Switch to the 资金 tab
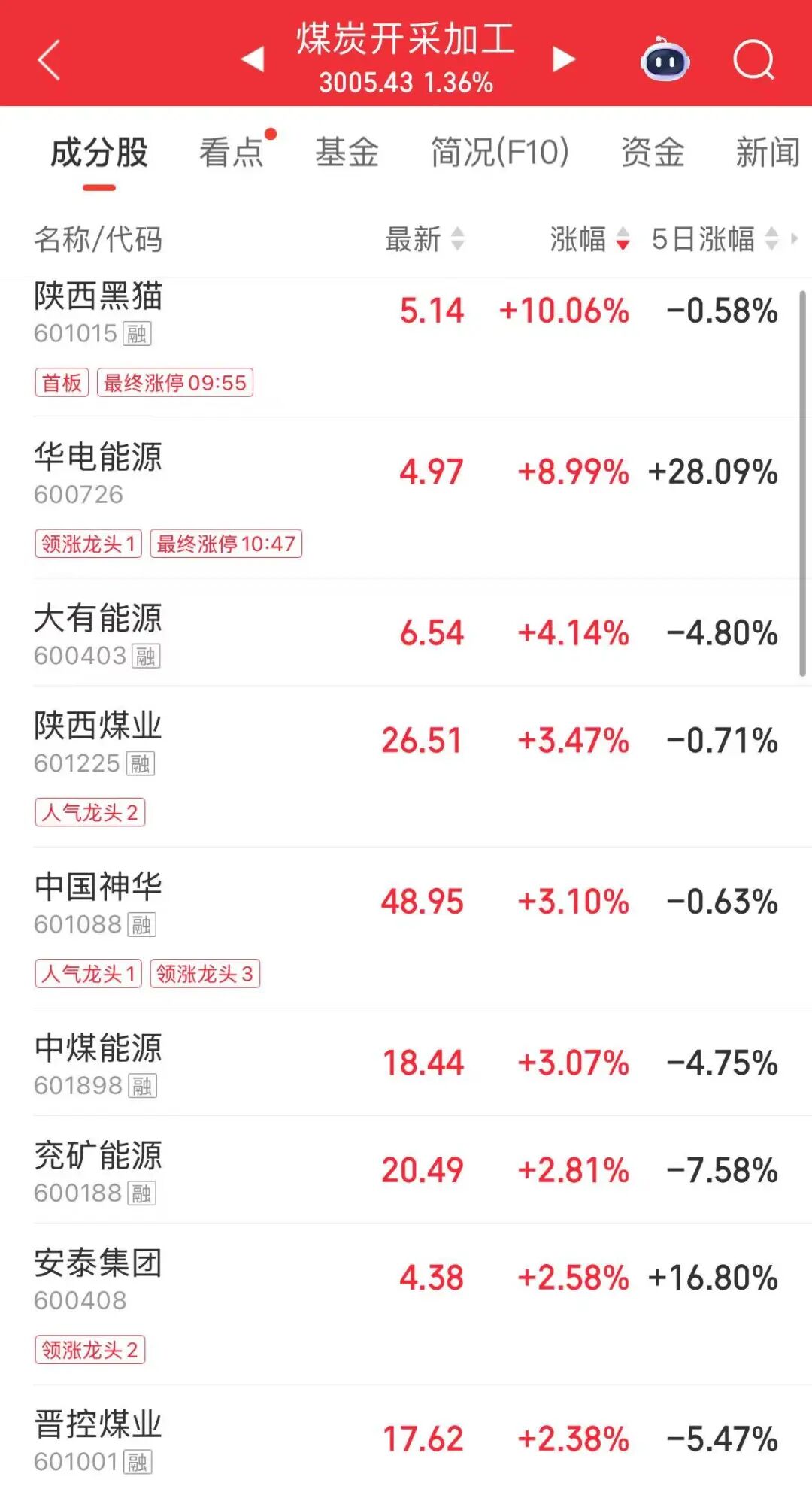 click(652, 153)
